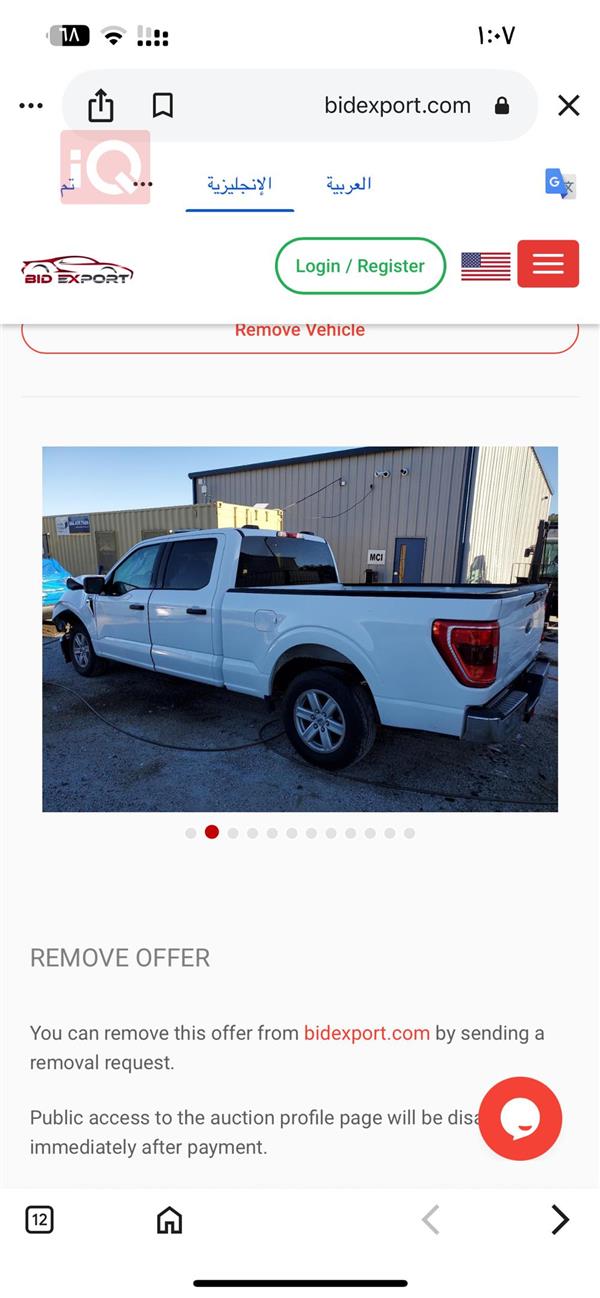This screenshot has width=600, height=1298.
Task: Navigate forward with the right arrow
Action: coord(559,1219)
